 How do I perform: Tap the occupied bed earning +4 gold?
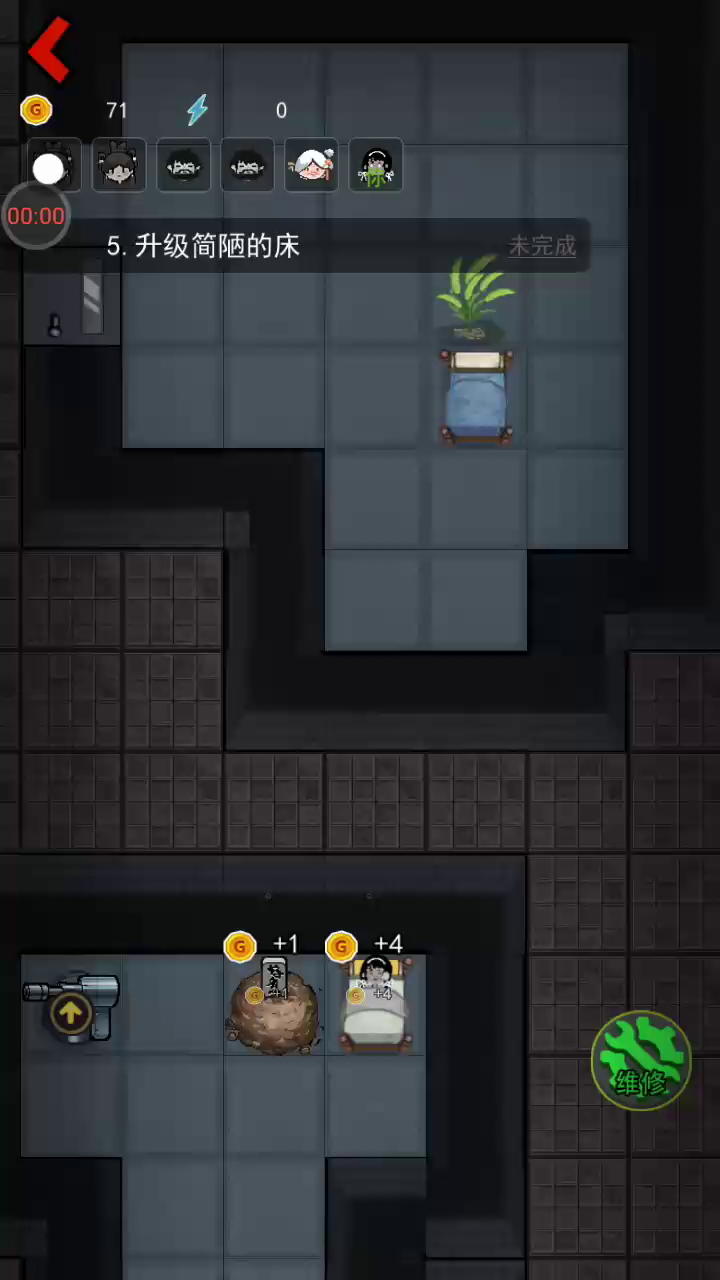pos(377,1005)
